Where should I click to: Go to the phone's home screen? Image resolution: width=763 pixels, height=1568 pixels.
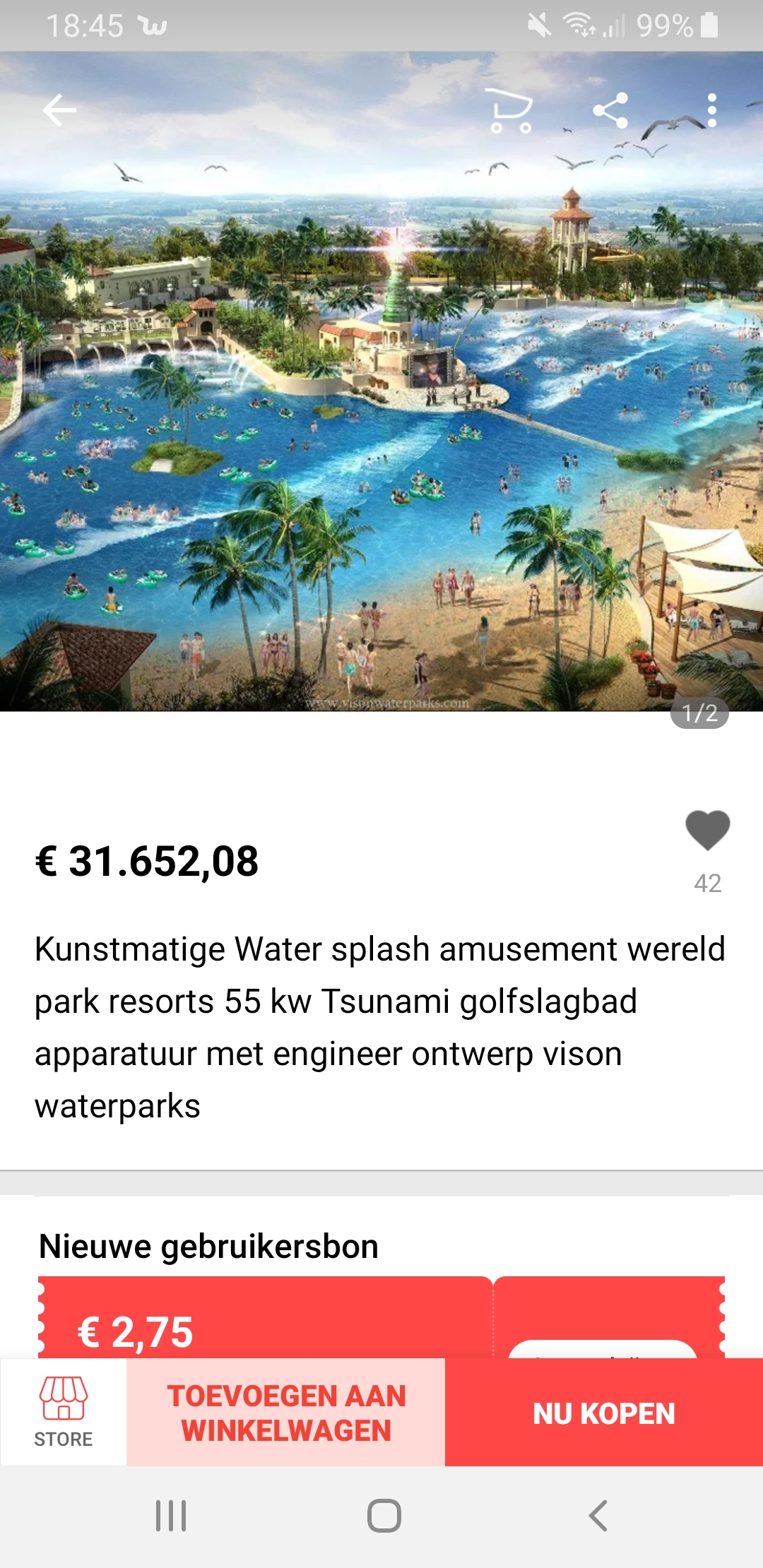point(384,1516)
